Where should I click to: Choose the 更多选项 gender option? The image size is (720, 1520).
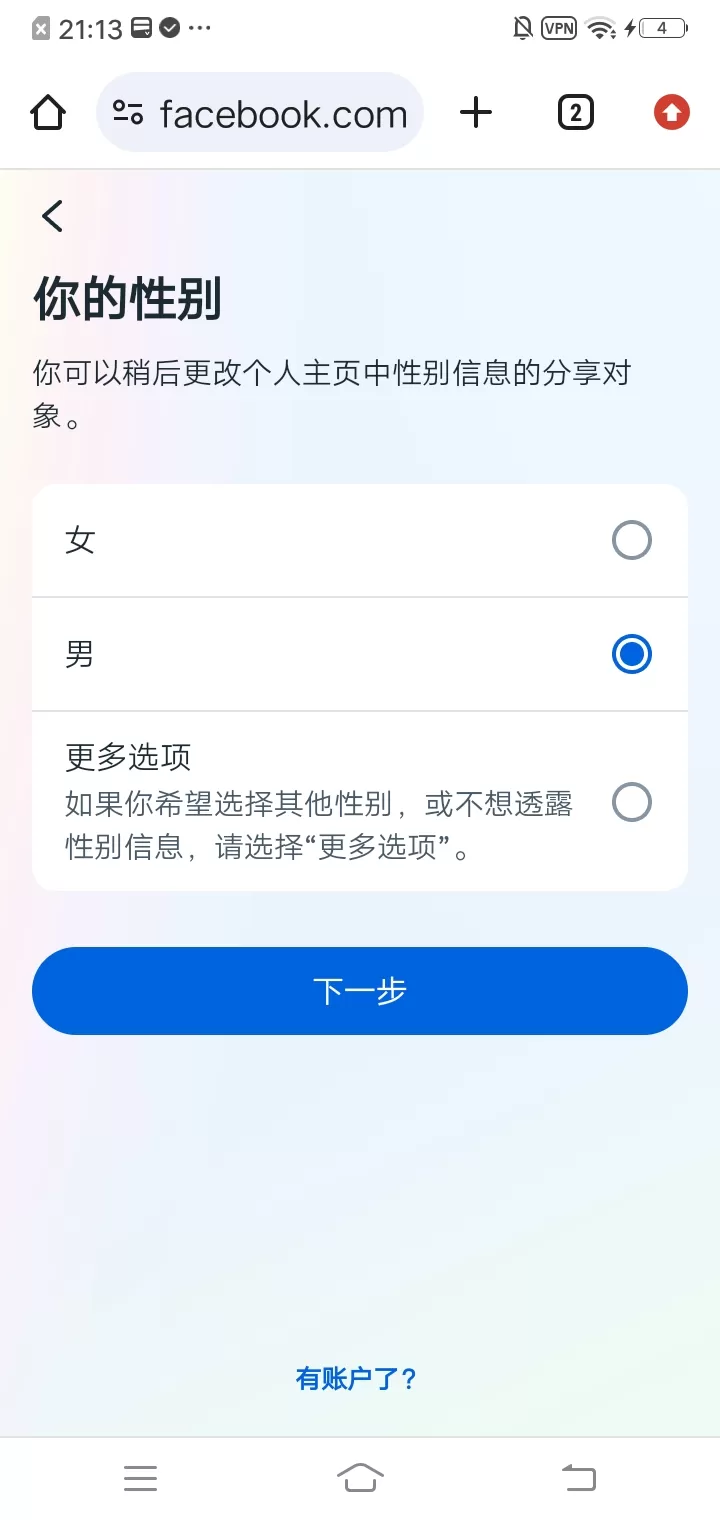point(360,802)
